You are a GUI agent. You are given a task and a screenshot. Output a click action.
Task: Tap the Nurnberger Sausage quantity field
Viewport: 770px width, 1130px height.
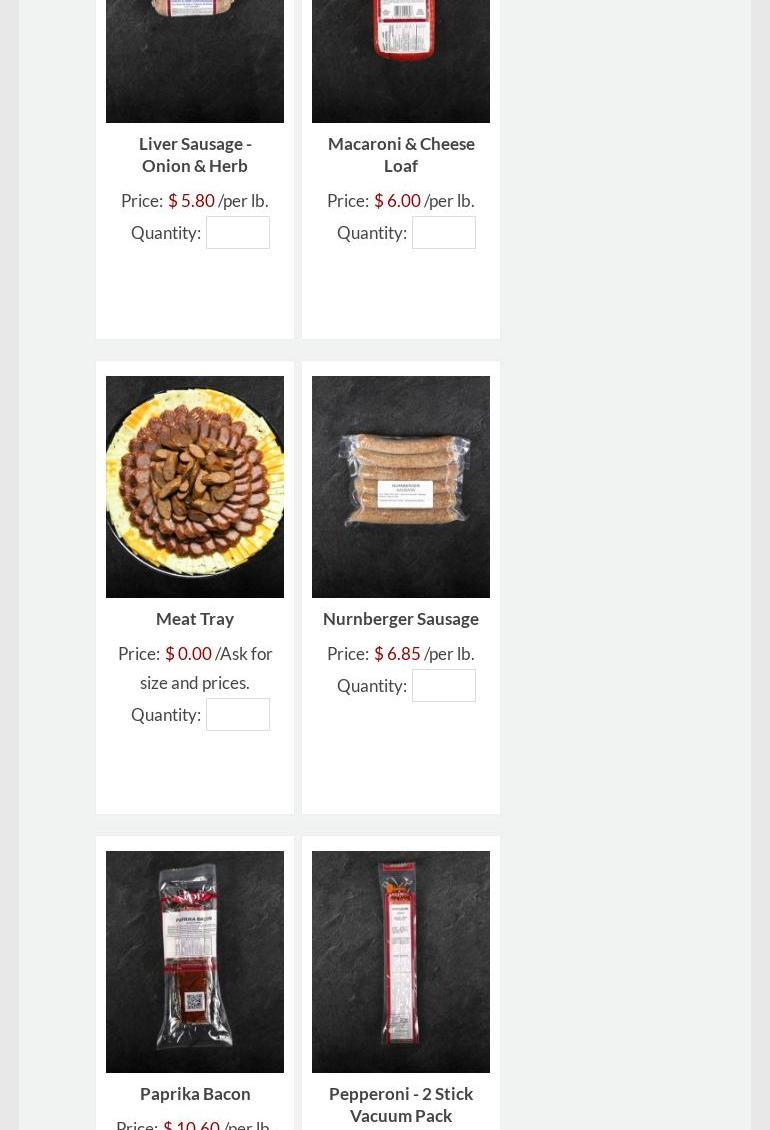444,686
